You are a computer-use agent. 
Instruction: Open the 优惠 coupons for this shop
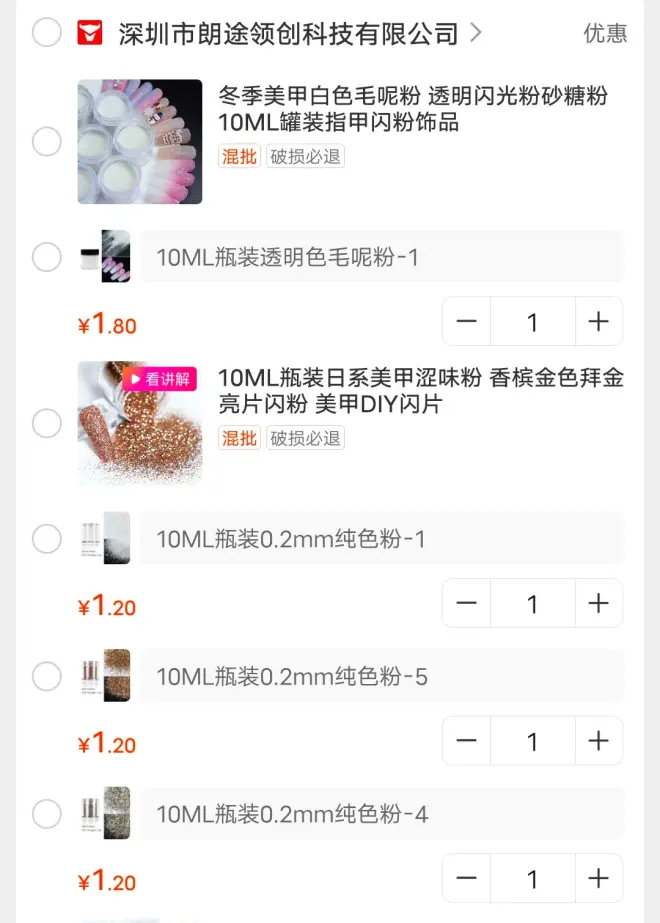pyautogui.click(x=604, y=33)
